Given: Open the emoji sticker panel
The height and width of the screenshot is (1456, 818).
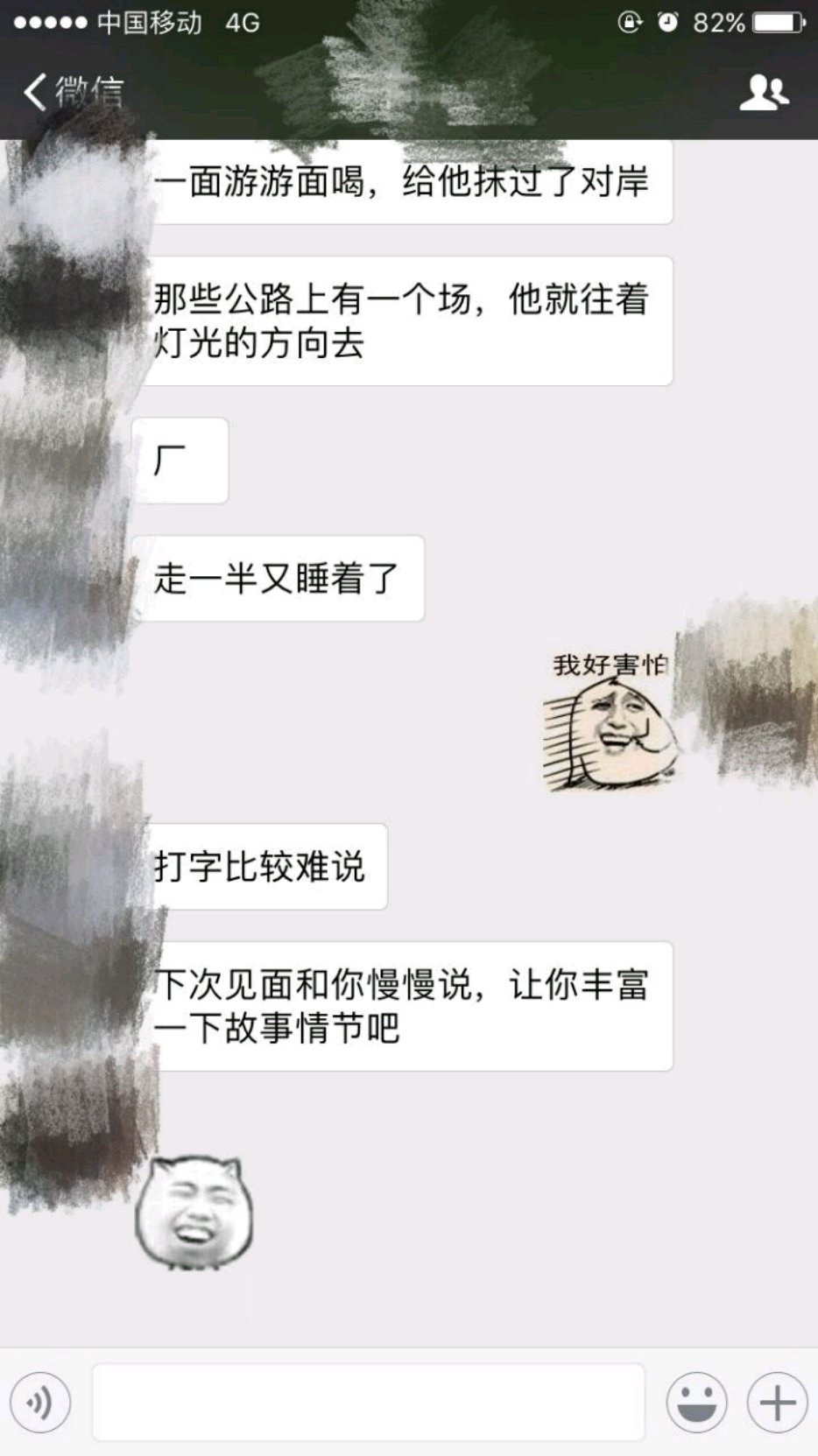Looking at the screenshot, I should click(x=696, y=1403).
